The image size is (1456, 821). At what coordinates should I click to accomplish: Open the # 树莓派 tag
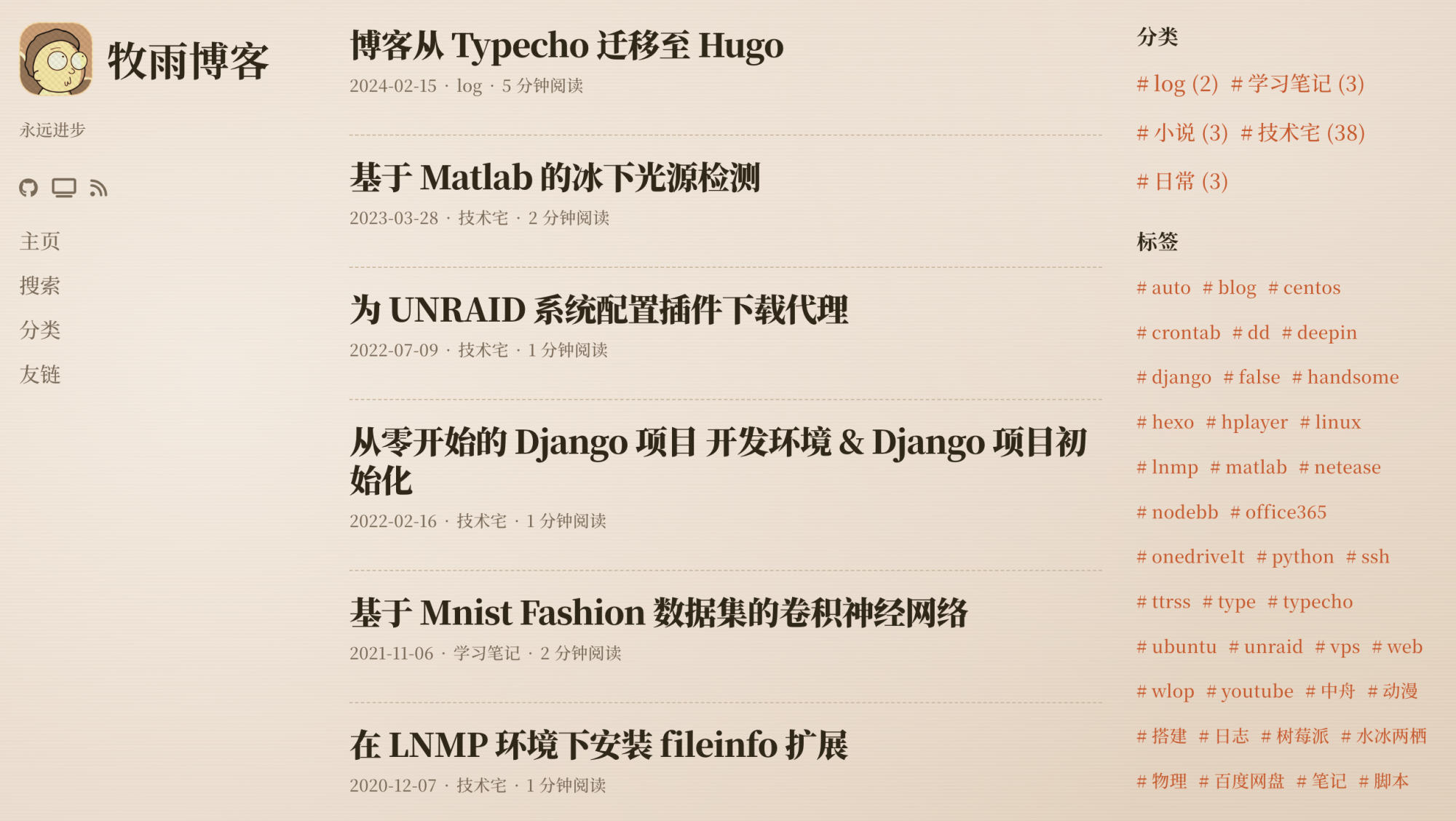[x=1294, y=737]
